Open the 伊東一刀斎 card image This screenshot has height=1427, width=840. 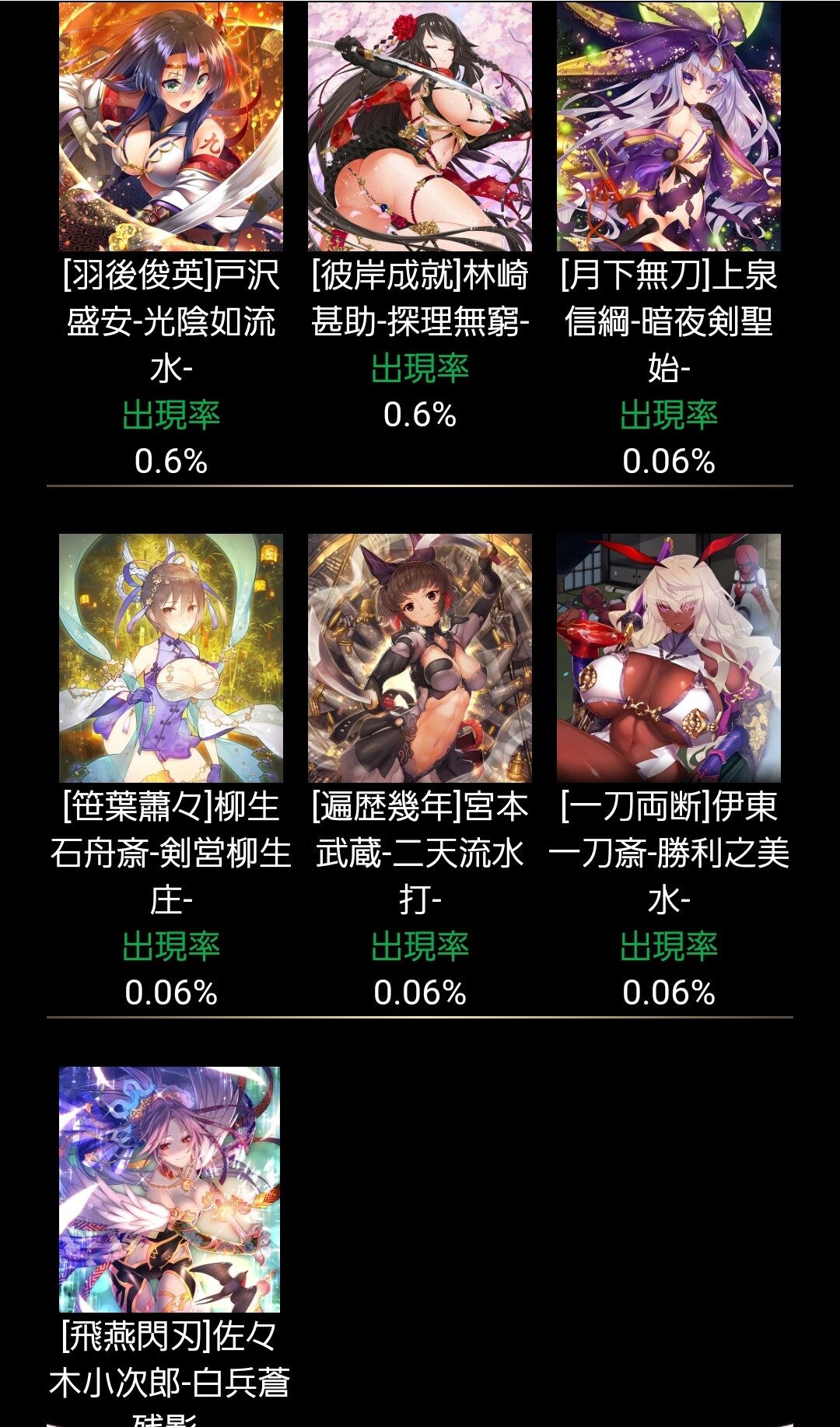669,657
